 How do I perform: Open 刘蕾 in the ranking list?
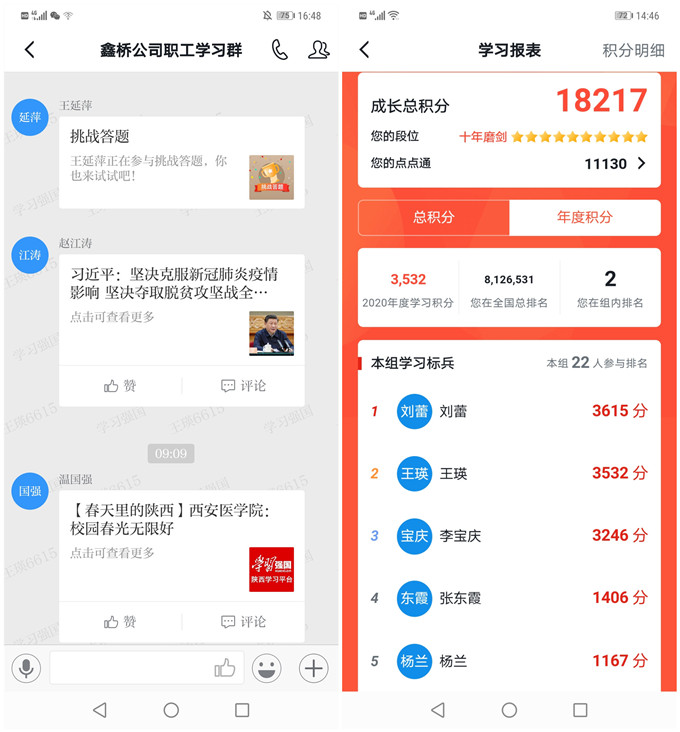[509, 411]
